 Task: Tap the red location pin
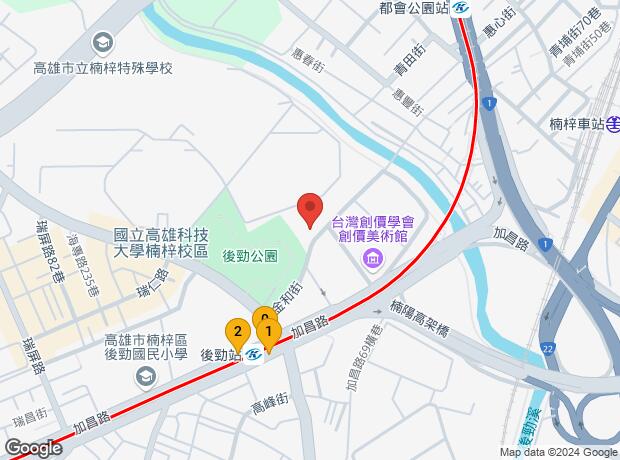pos(310,209)
